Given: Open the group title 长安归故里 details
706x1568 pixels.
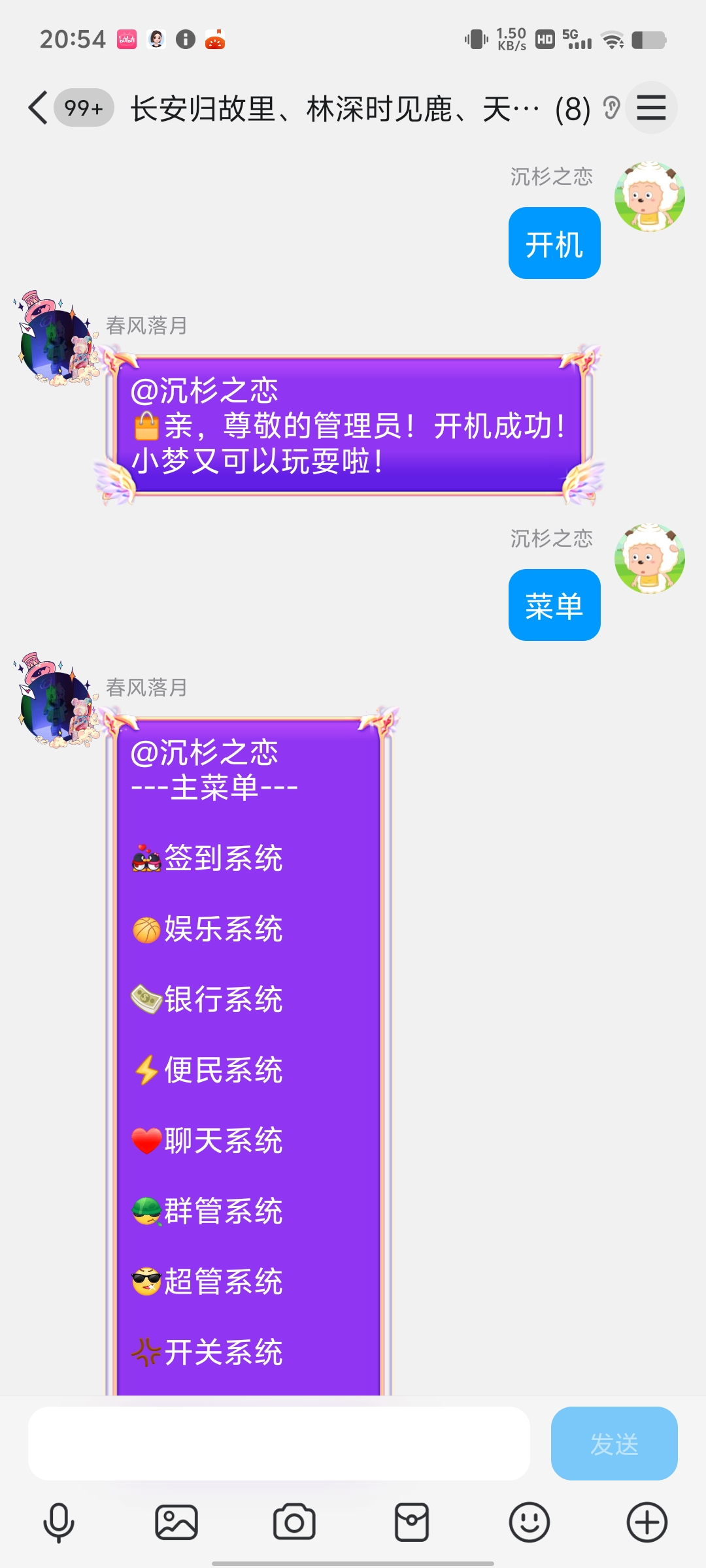Looking at the screenshot, I should [x=333, y=108].
